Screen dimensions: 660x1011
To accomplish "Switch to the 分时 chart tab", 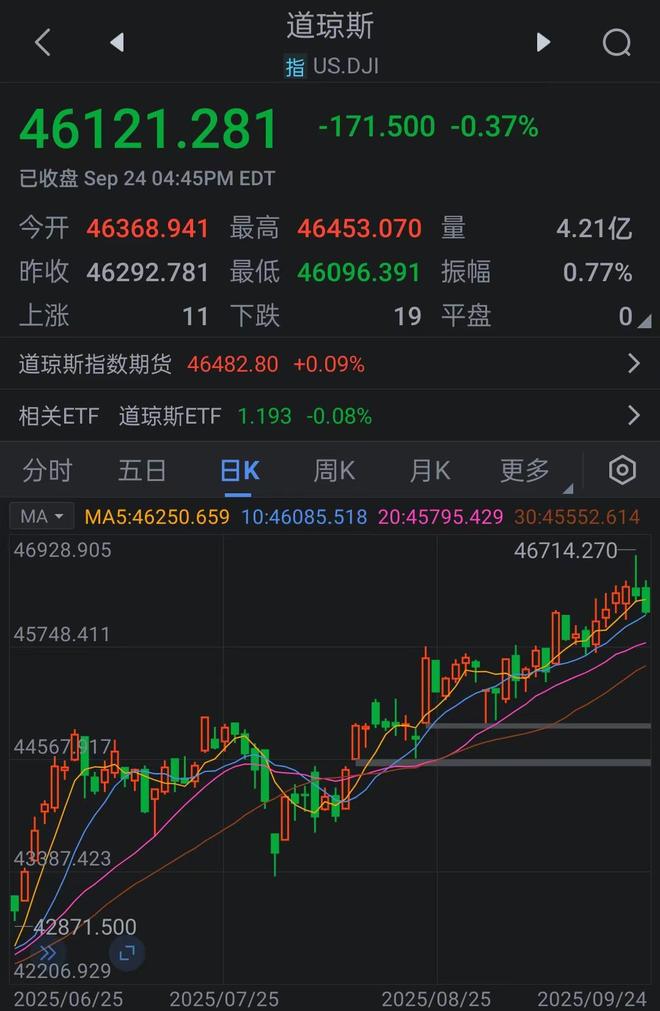I will pyautogui.click(x=47, y=470).
